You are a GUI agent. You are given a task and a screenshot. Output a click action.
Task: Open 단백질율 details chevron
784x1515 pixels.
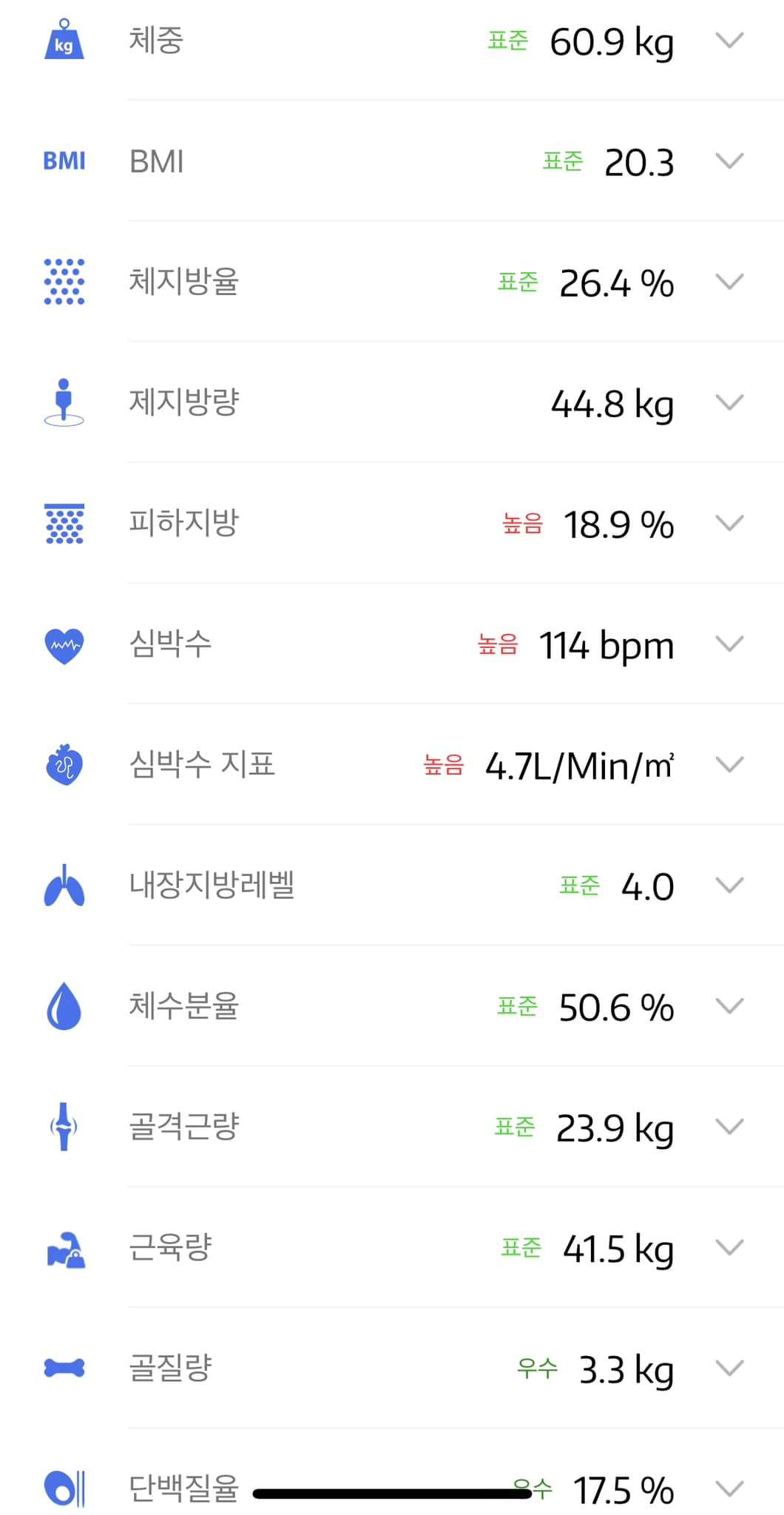pyautogui.click(x=729, y=1488)
